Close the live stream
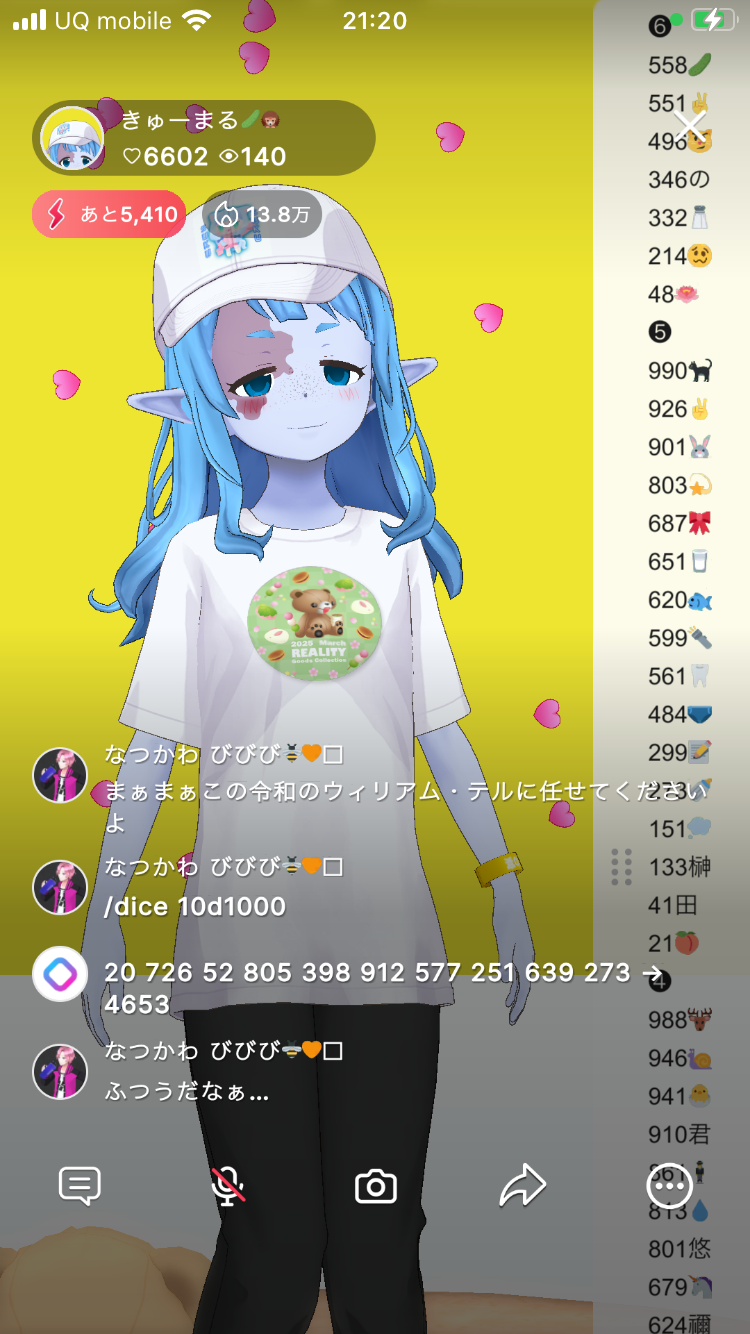Viewport: 750px width, 1334px height. tap(690, 127)
